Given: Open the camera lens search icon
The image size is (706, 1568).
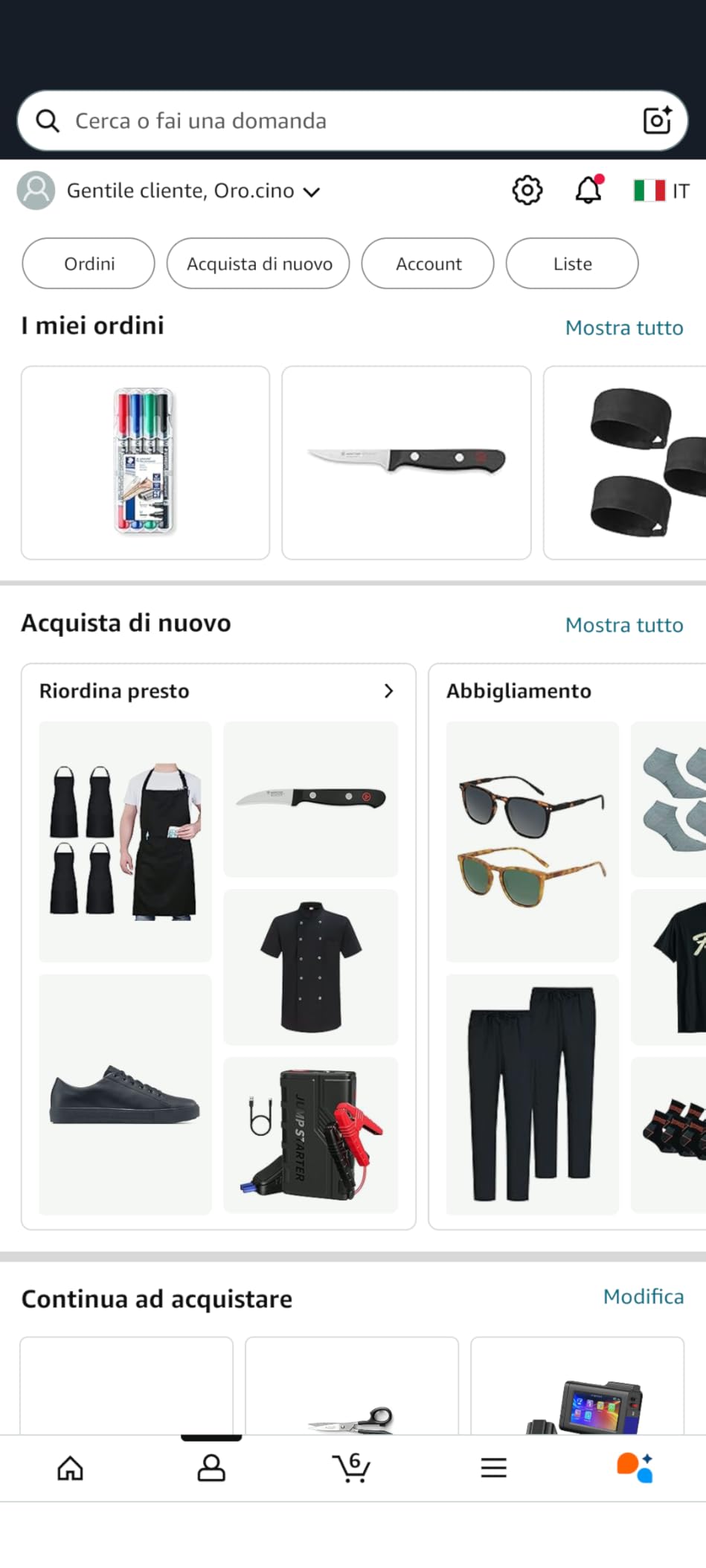Looking at the screenshot, I should pyautogui.click(x=657, y=121).
